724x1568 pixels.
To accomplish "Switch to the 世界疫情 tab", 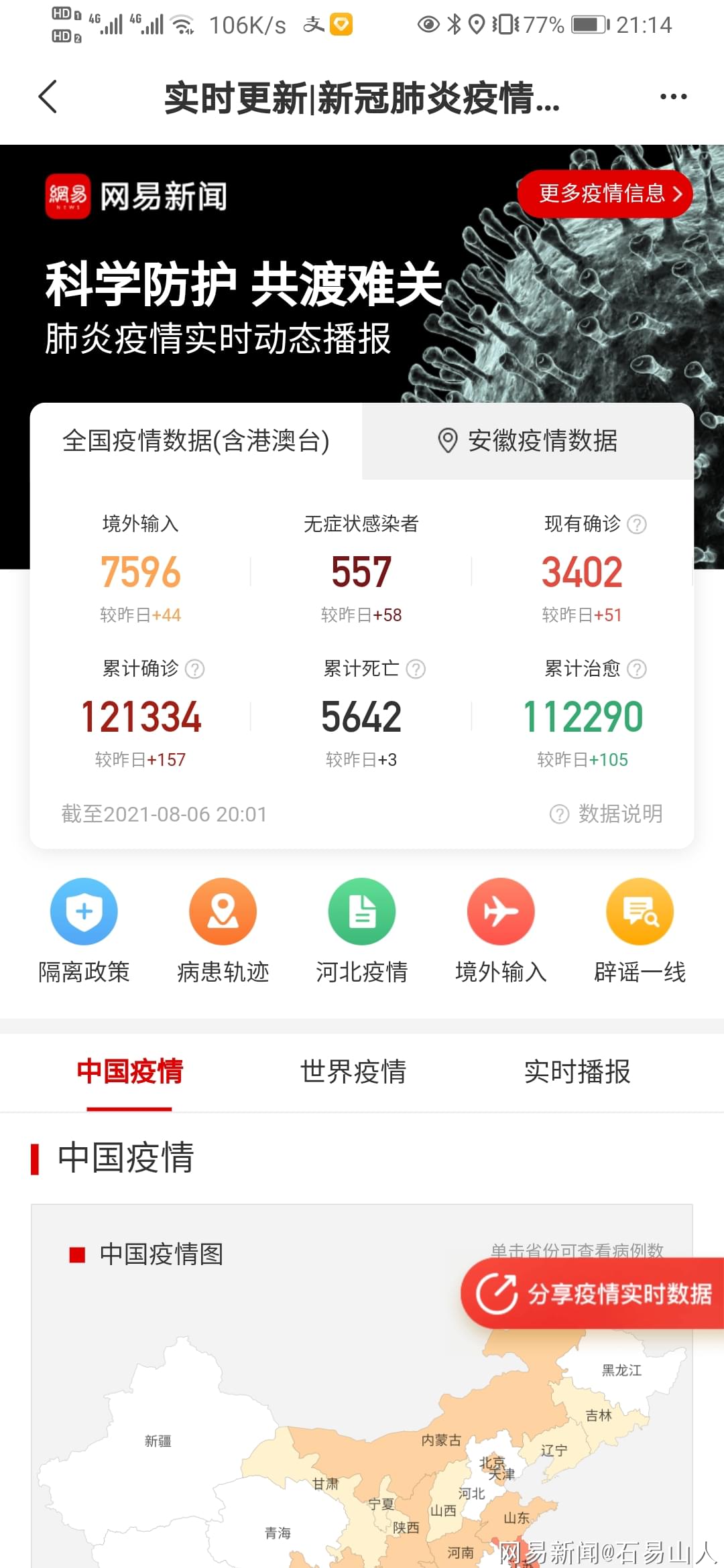I will pyautogui.click(x=353, y=1072).
